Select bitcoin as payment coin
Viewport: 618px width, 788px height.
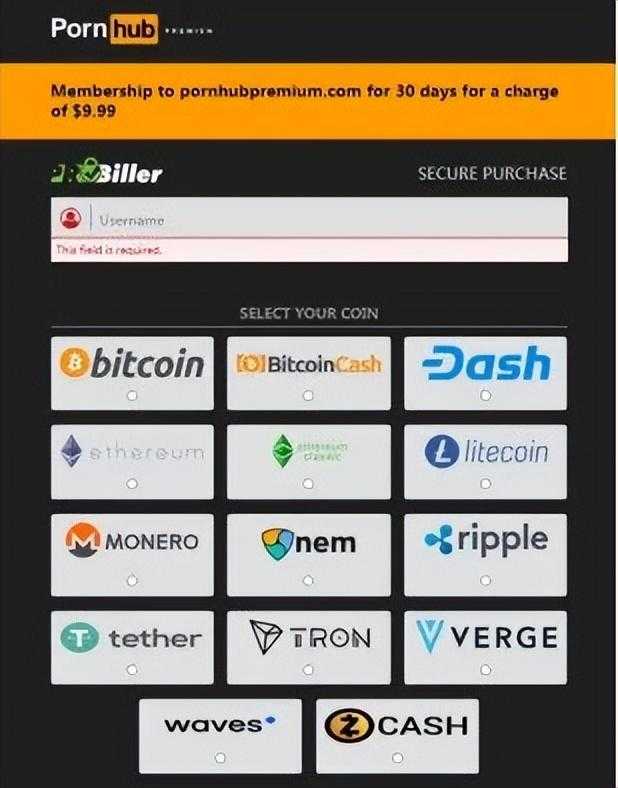[132, 395]
